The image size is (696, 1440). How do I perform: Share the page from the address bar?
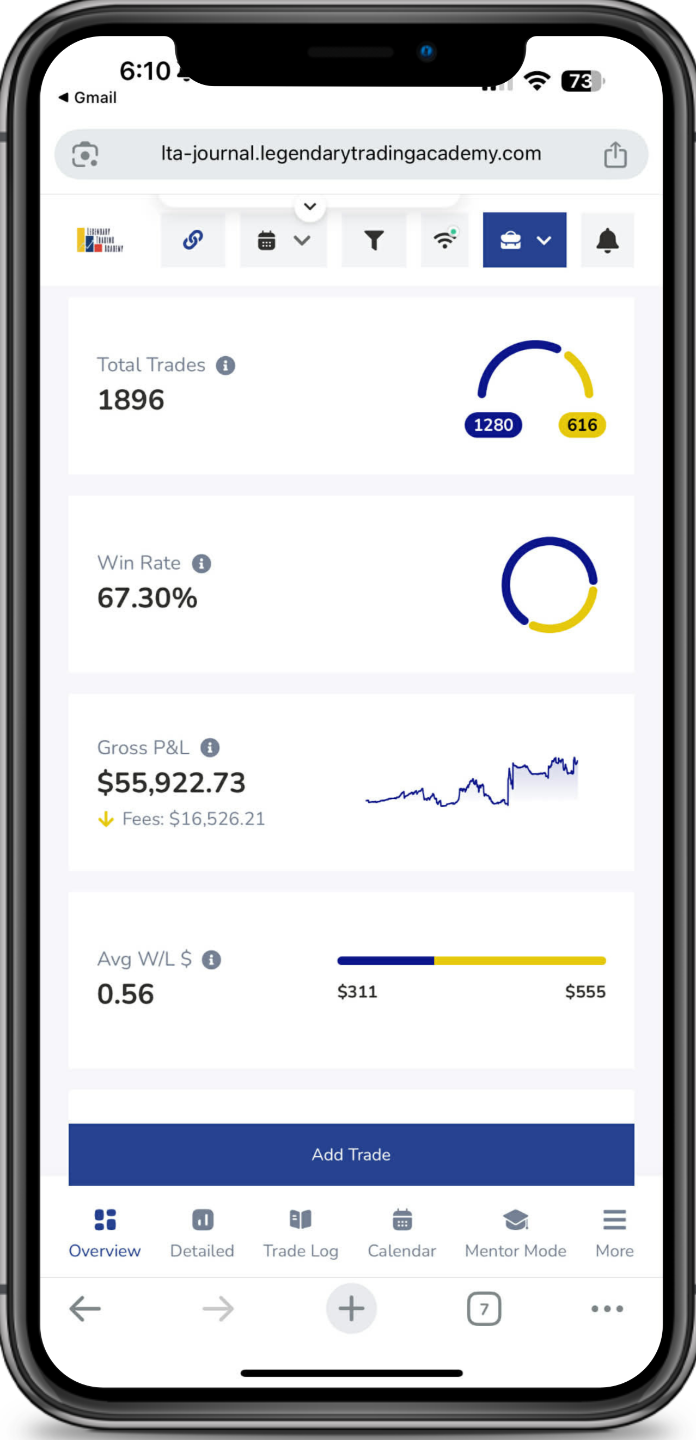pos(615,154)
